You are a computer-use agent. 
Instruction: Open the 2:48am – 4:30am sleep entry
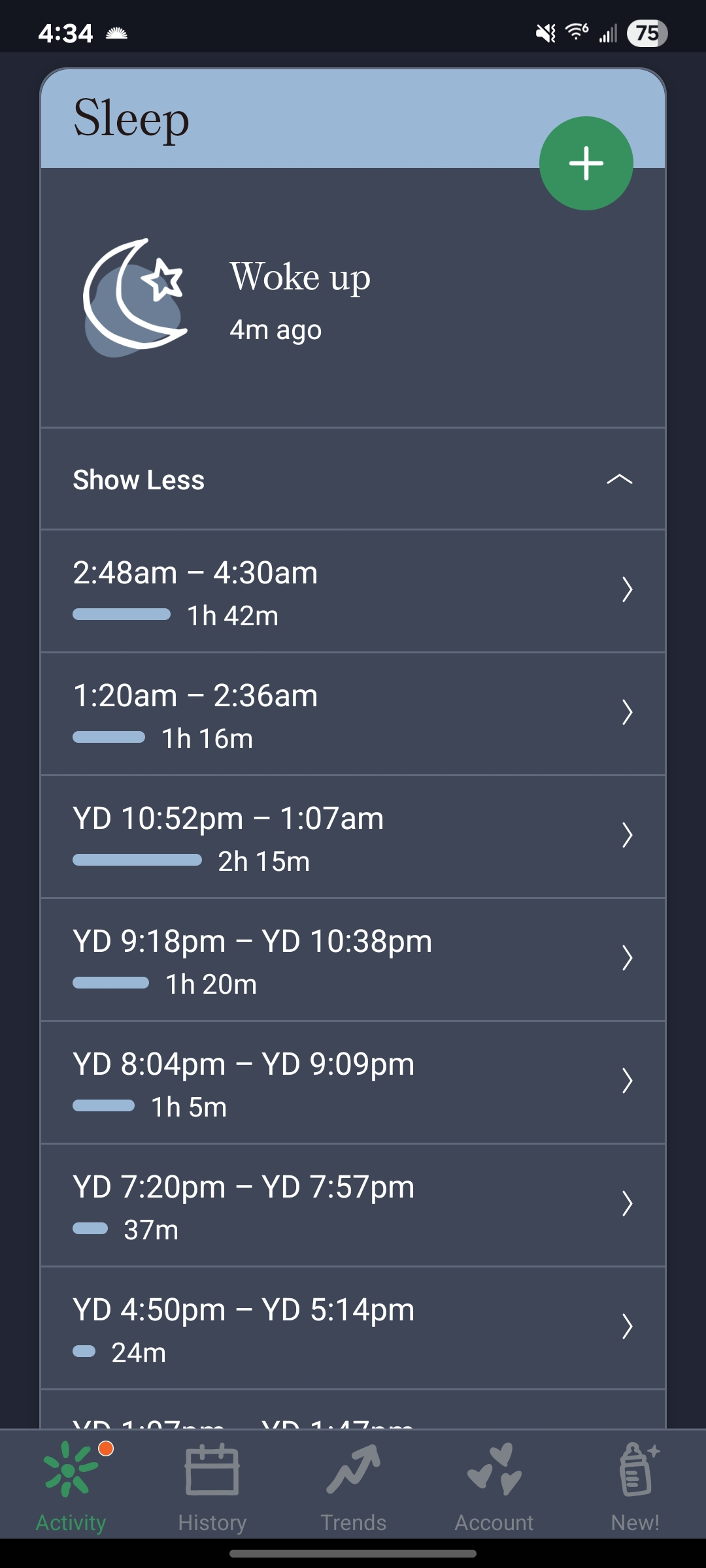point(353,591)
